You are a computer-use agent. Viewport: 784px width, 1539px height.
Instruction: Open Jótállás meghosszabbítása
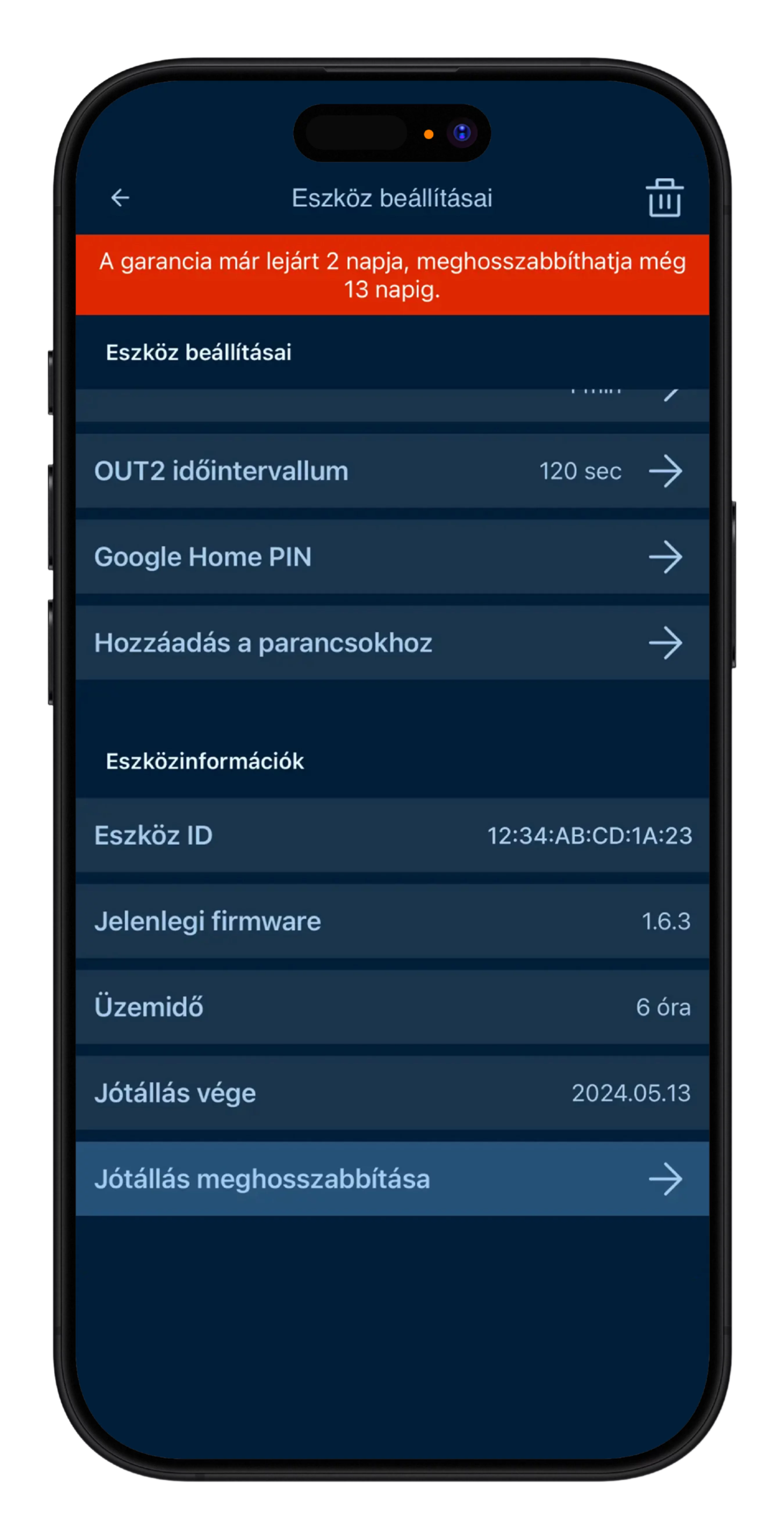click(392, 1179)
